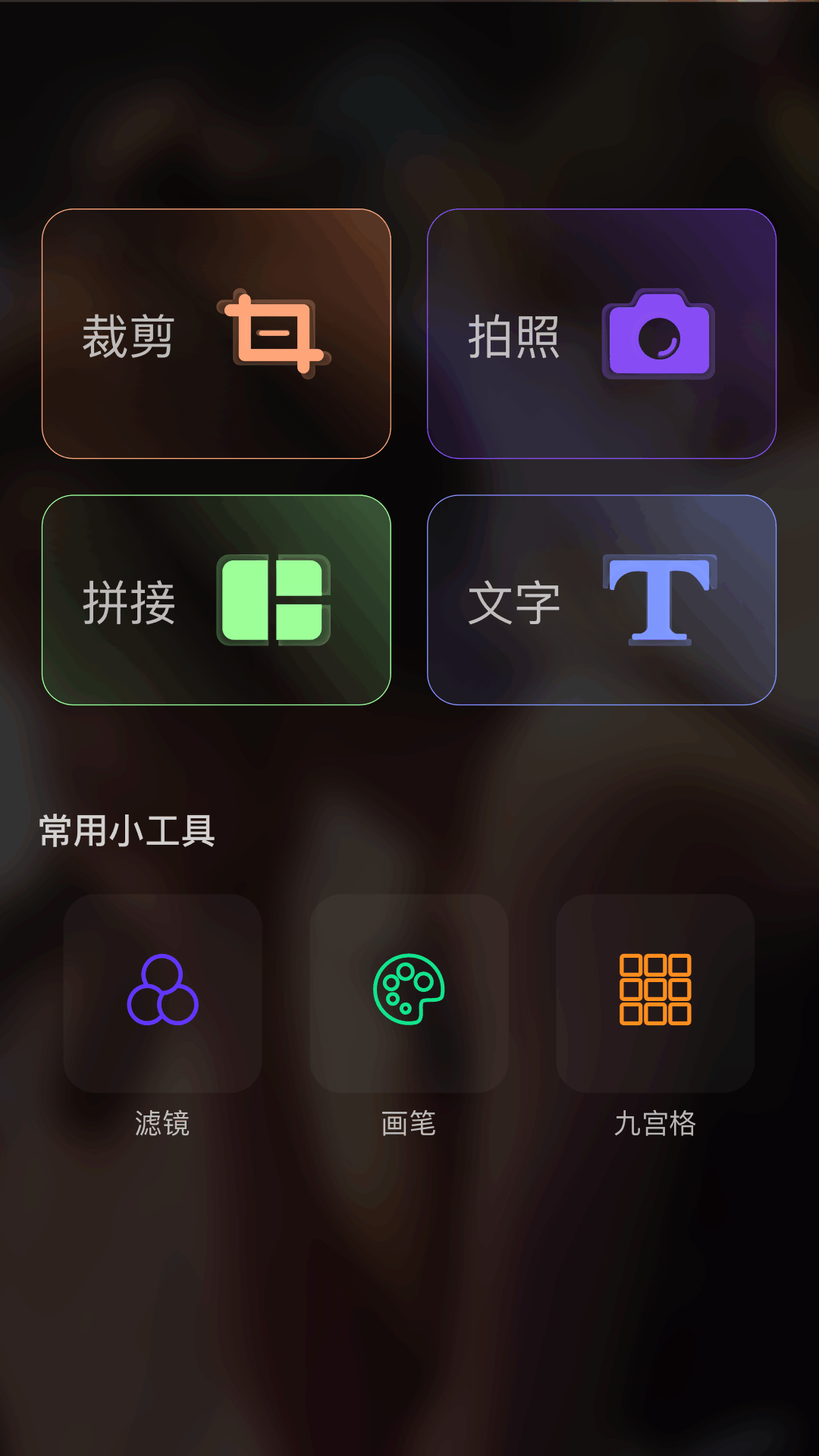
Task: Tap the 拼接 collage card
Action: click(215, 601)
